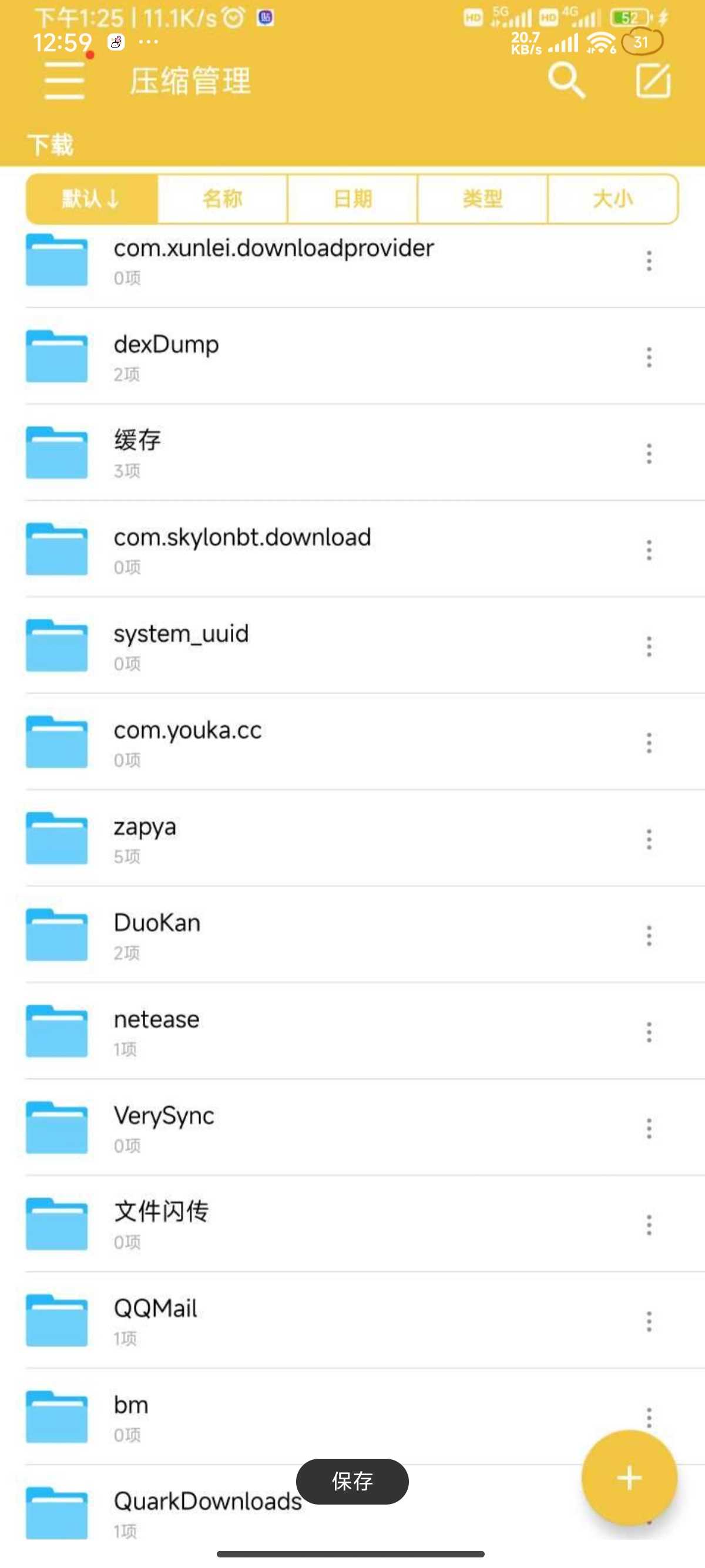Open the DuoKan folder
Screen dimensions: 705x1568
[x=352, y=935]
